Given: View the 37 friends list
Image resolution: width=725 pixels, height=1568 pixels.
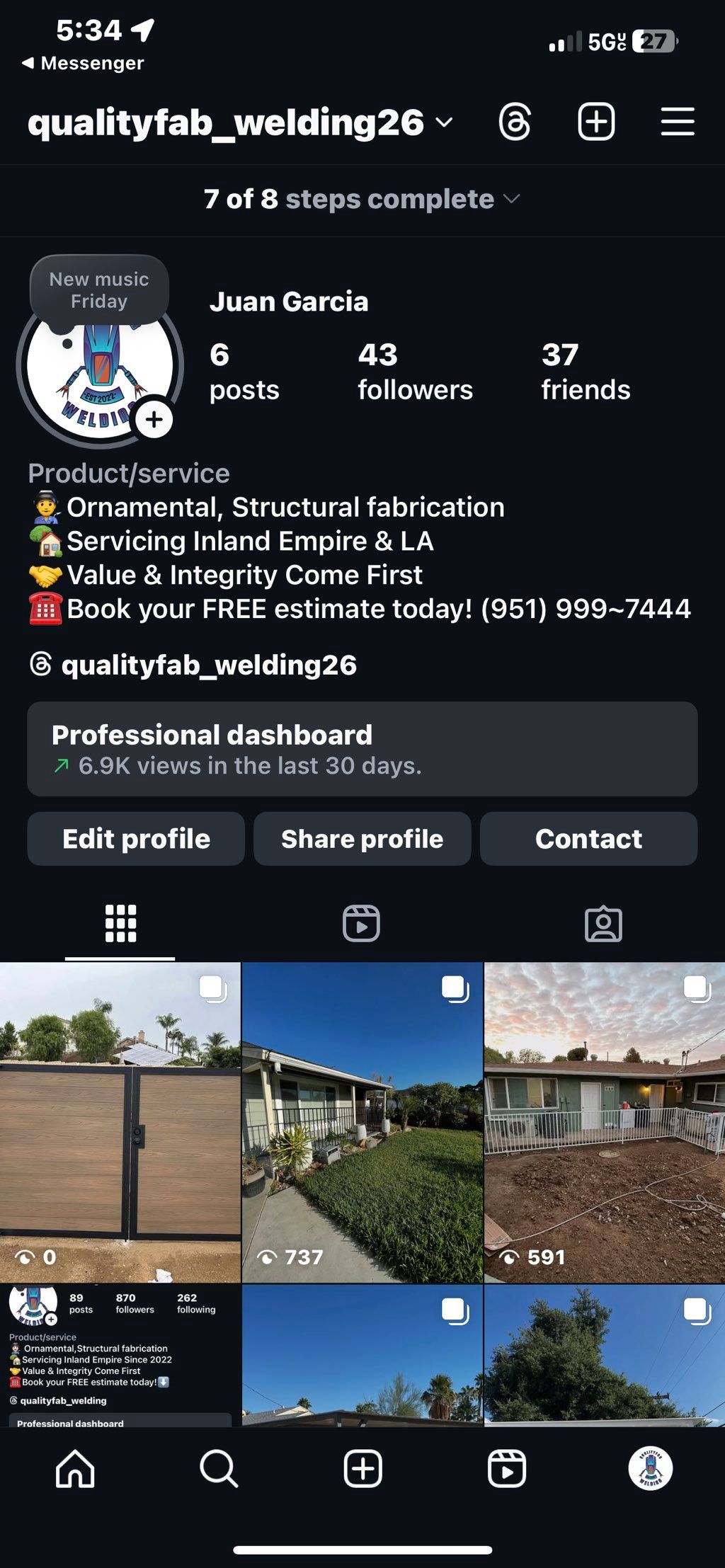Looking at the screenshot, I should (586, 372).
